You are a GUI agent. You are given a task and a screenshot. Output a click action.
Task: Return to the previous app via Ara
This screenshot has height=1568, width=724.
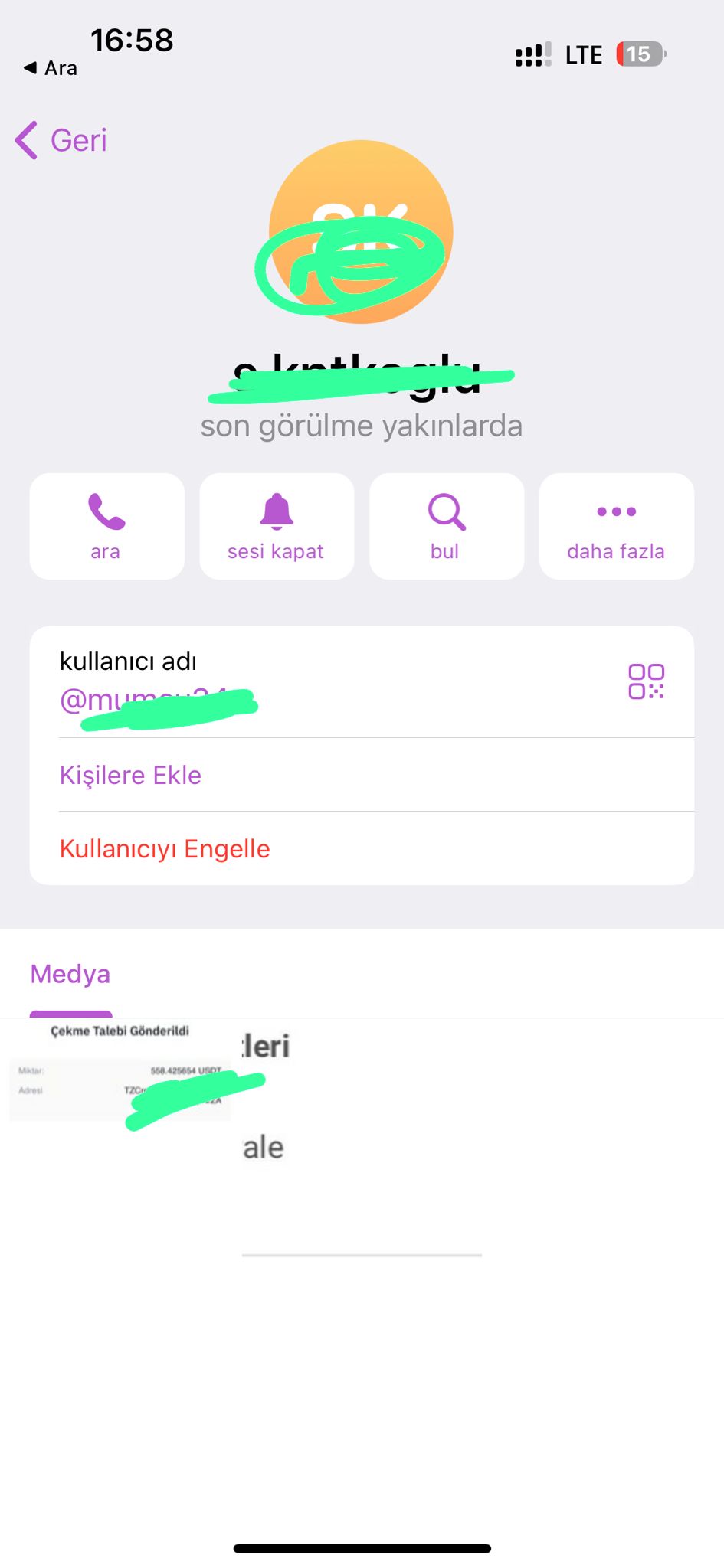[51, 68]
